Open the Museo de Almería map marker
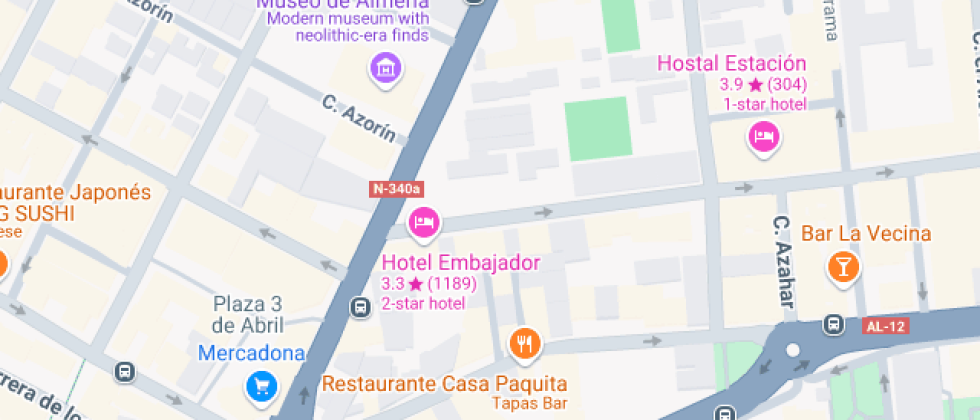The image size is (980, 420). pos(385,68)
